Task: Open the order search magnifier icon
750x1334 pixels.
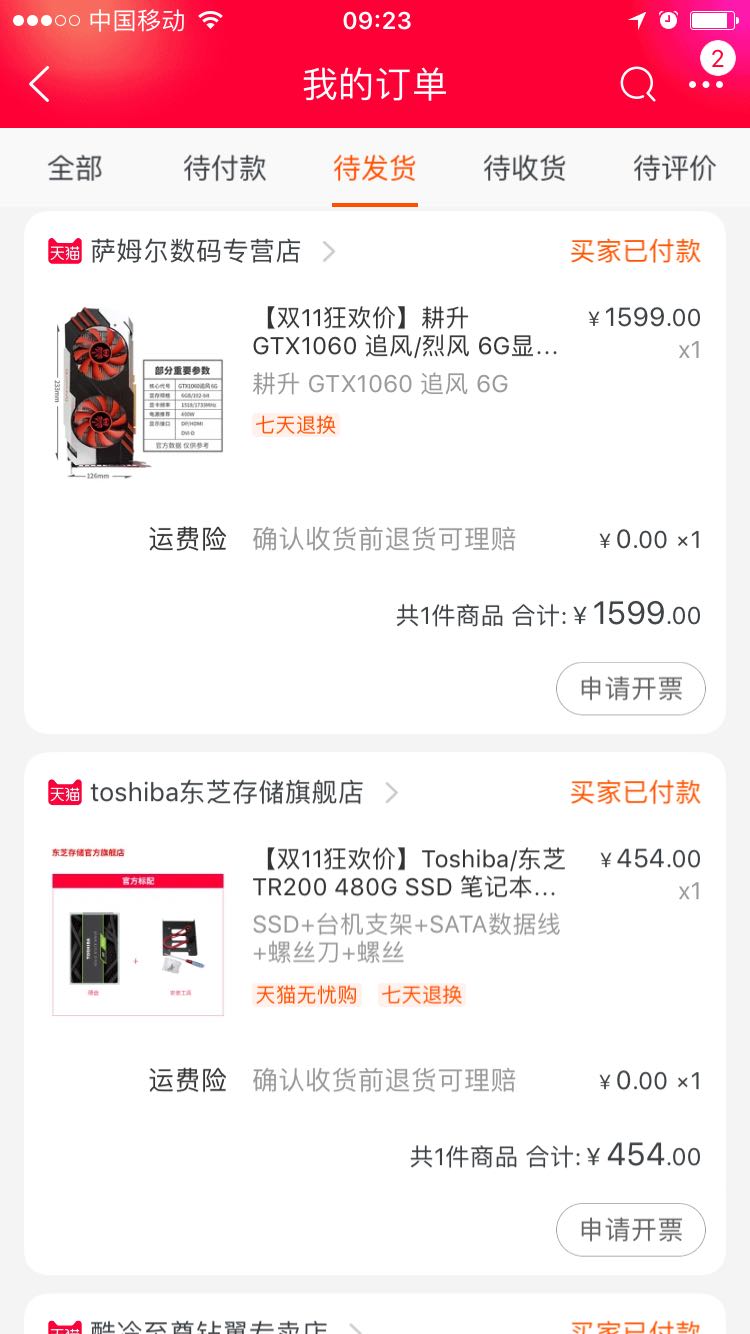Action: [637, 85]
